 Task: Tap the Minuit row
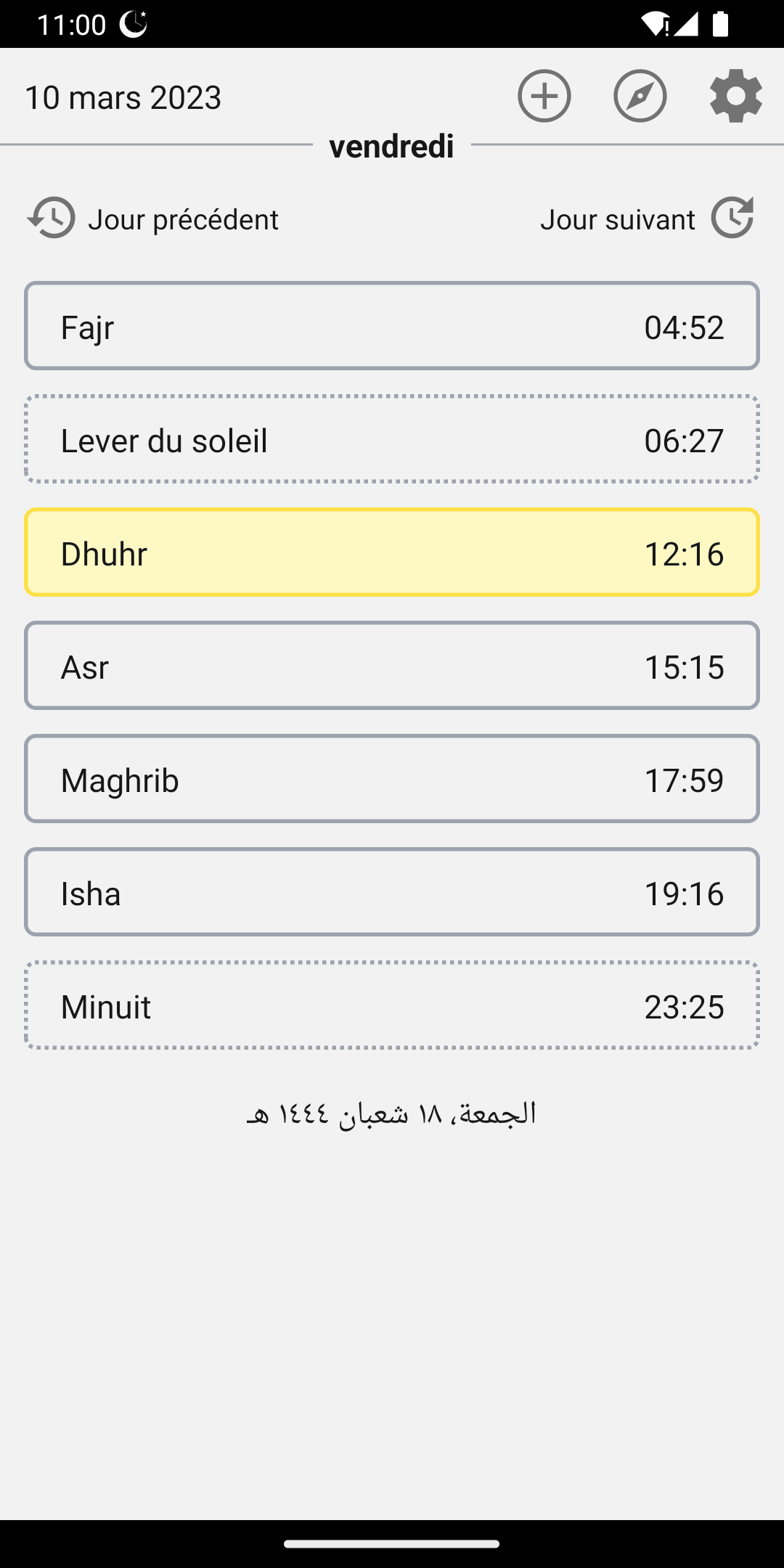(392, 1005)
